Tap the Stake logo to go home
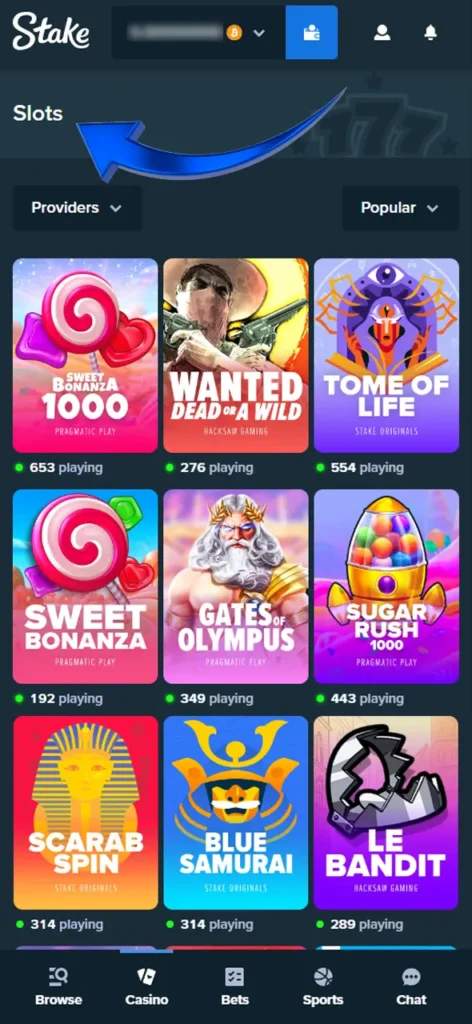472x1024 pixels. (x=51, y=31)
